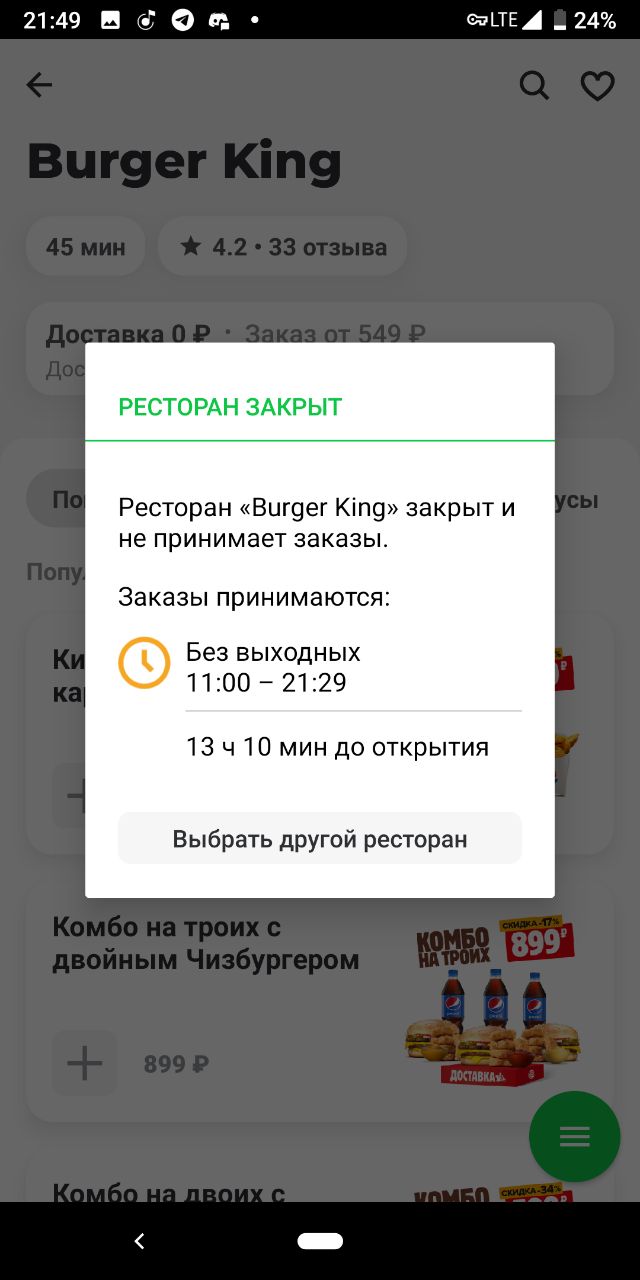
Task: Open search in Burger King menu
Action: 535,86
